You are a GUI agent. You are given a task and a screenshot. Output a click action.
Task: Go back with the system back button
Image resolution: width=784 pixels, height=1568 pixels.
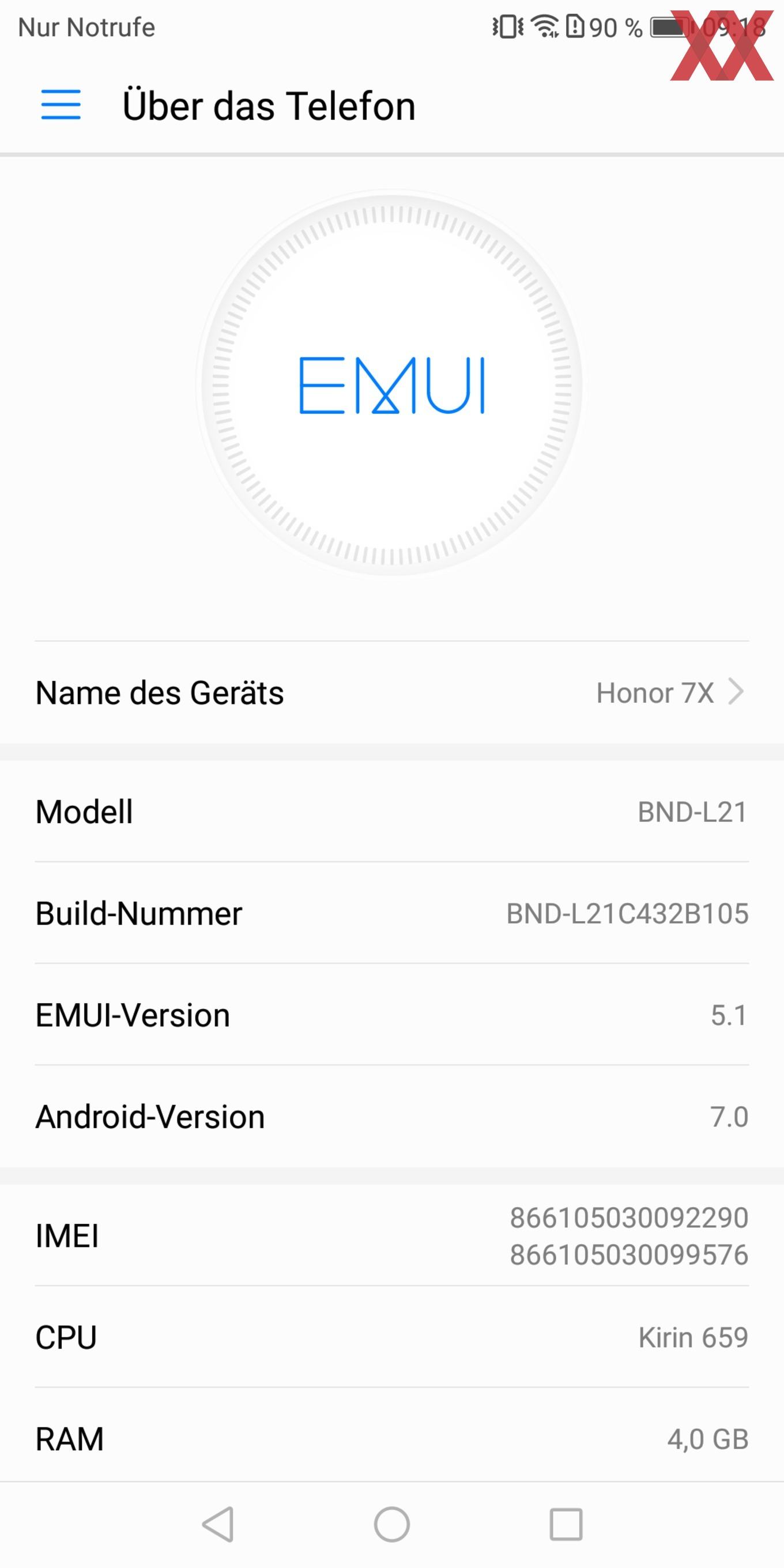point(218,1524)
